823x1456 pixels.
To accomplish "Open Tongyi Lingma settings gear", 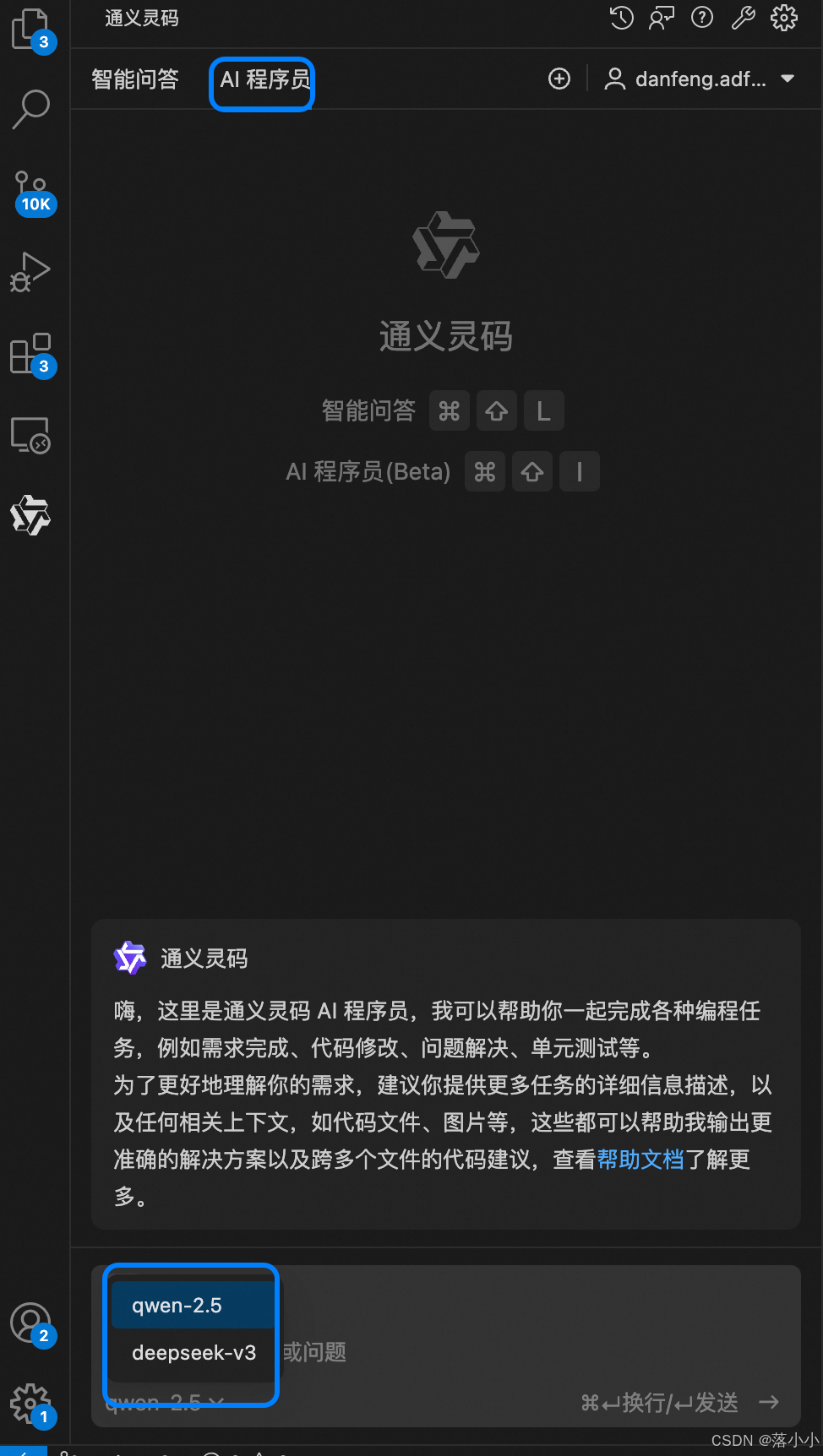I will pos(784,18).
